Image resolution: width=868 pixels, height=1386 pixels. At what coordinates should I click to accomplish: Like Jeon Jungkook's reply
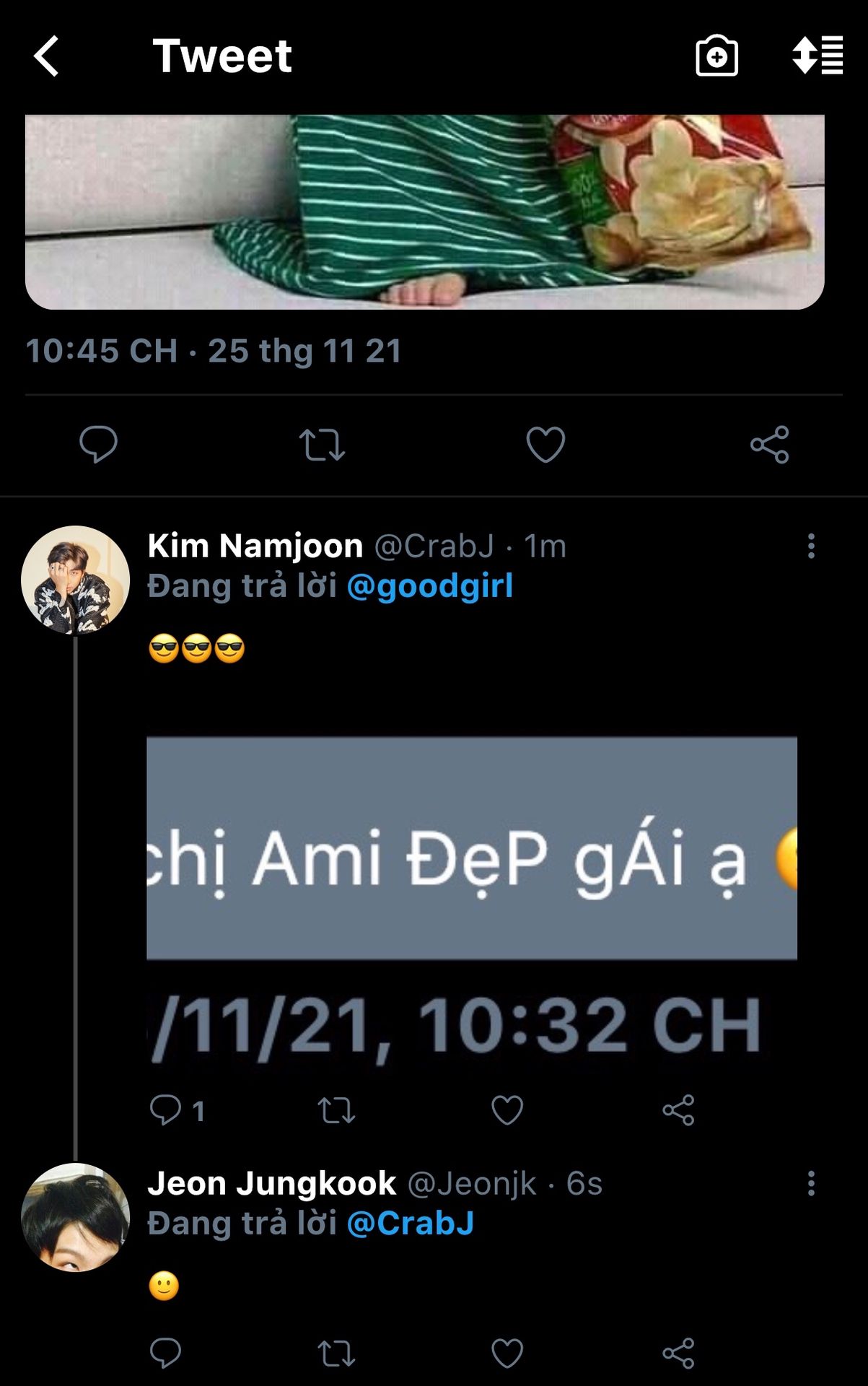[507, 1353]
